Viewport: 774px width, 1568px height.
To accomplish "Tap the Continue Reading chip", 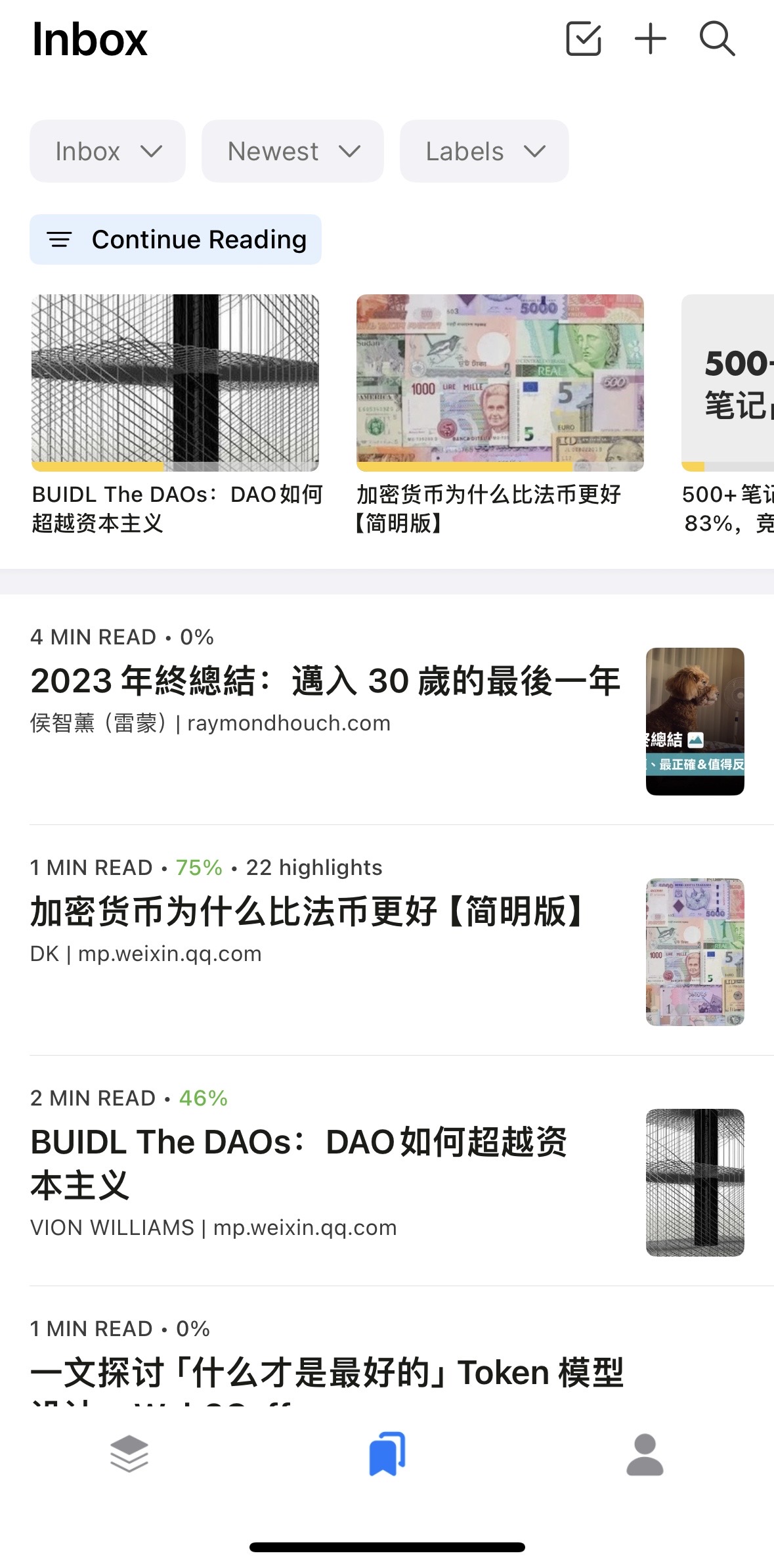I will 175,240.
